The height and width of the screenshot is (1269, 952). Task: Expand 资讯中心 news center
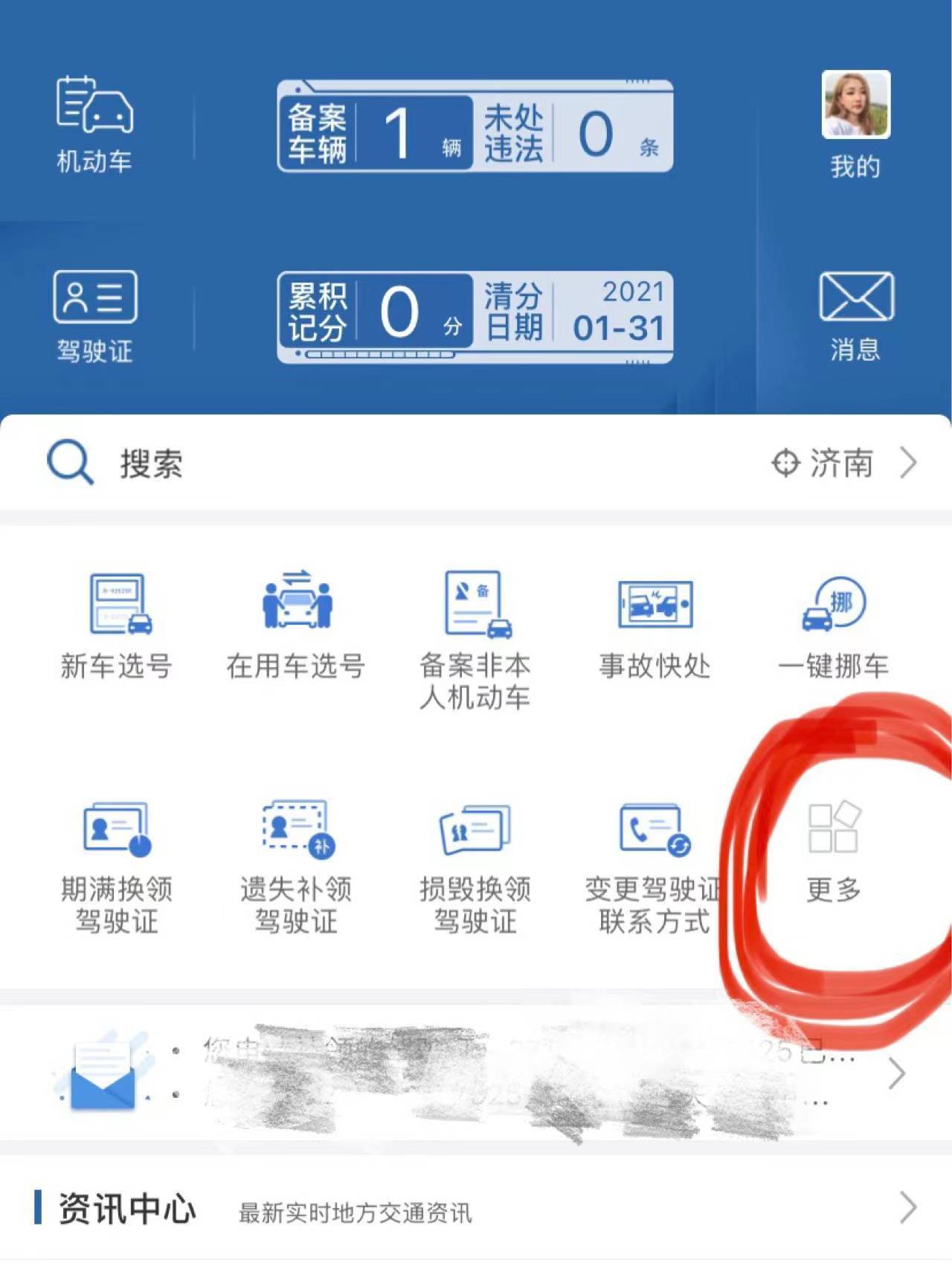(x=906, y=1207)
